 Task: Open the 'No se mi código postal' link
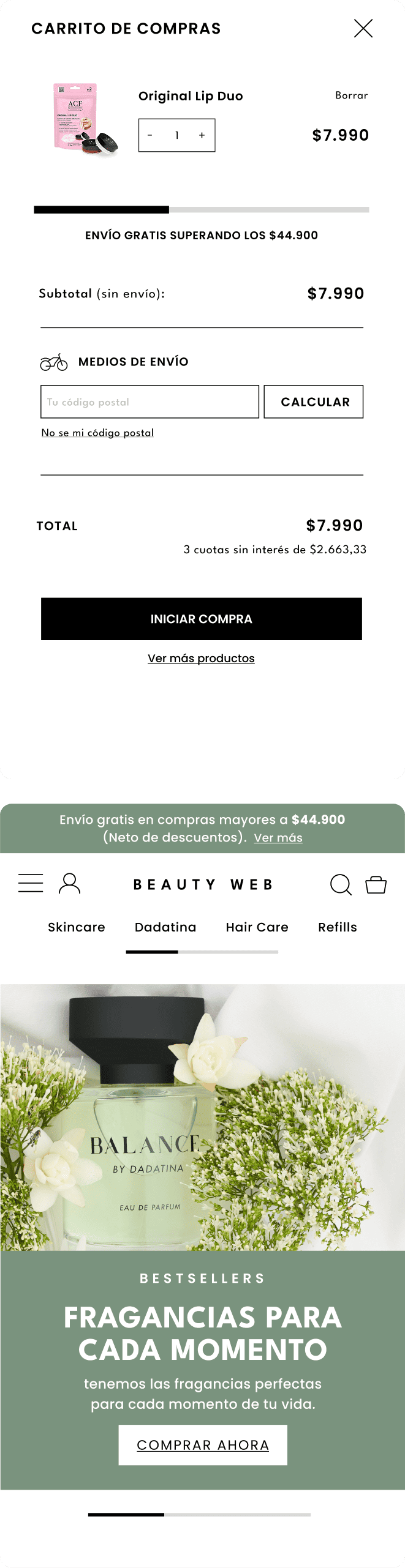[97, 433]
